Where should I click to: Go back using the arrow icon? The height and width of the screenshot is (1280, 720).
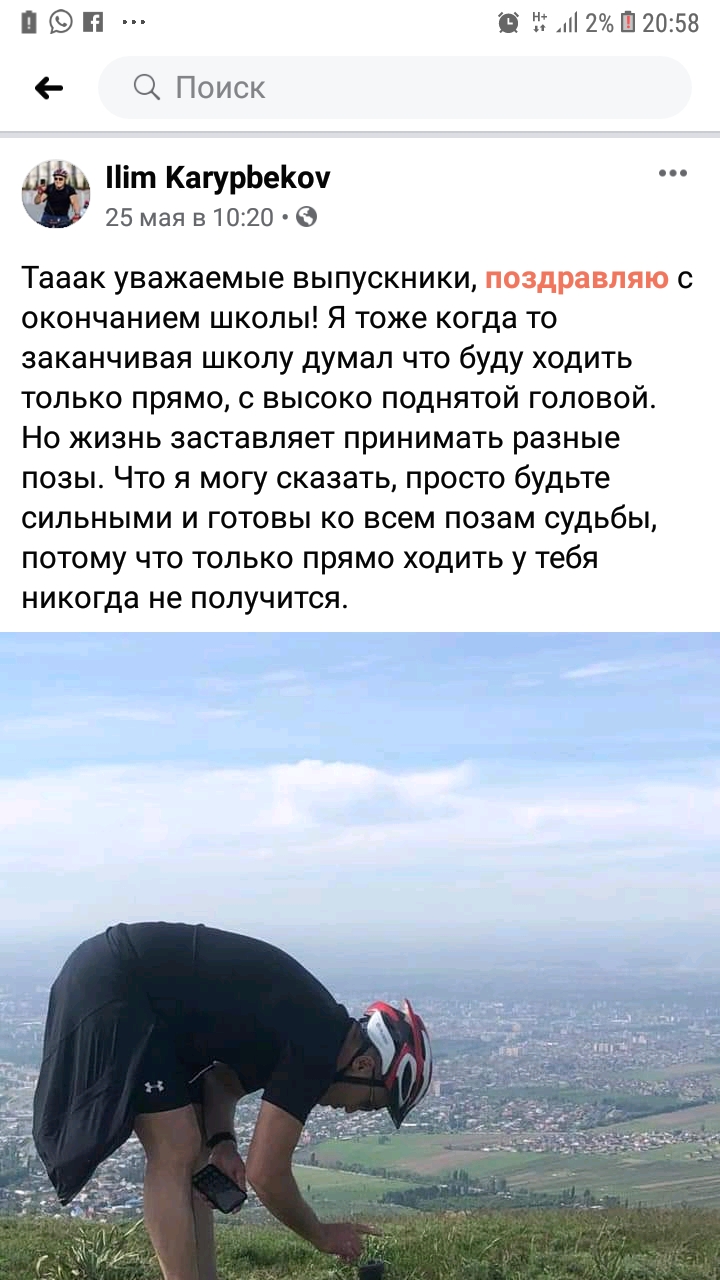tap(48, 88)
